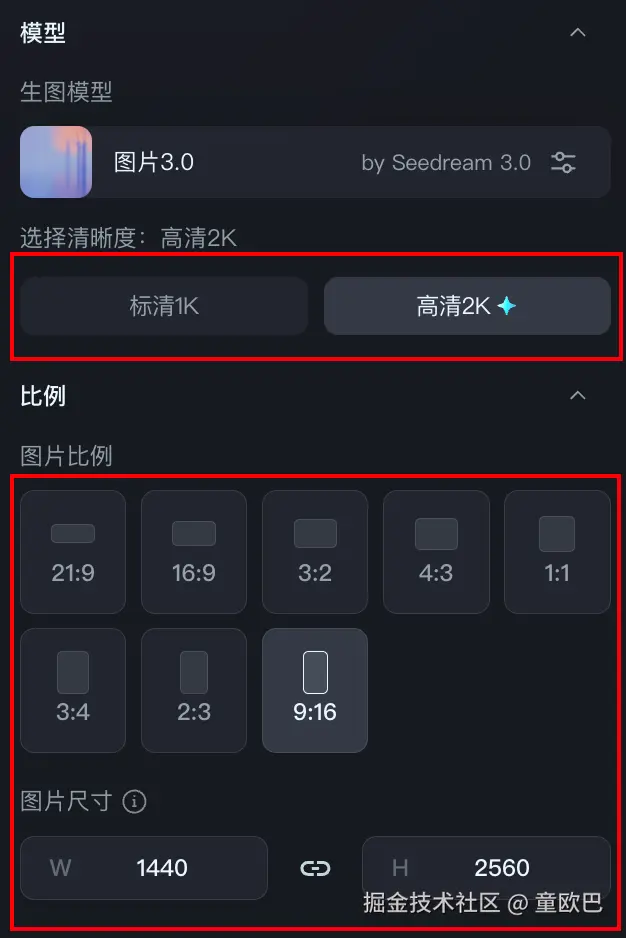Collapse the 比例 section
The height and width of the screenshot is (938, 626).
click(577, 395)
